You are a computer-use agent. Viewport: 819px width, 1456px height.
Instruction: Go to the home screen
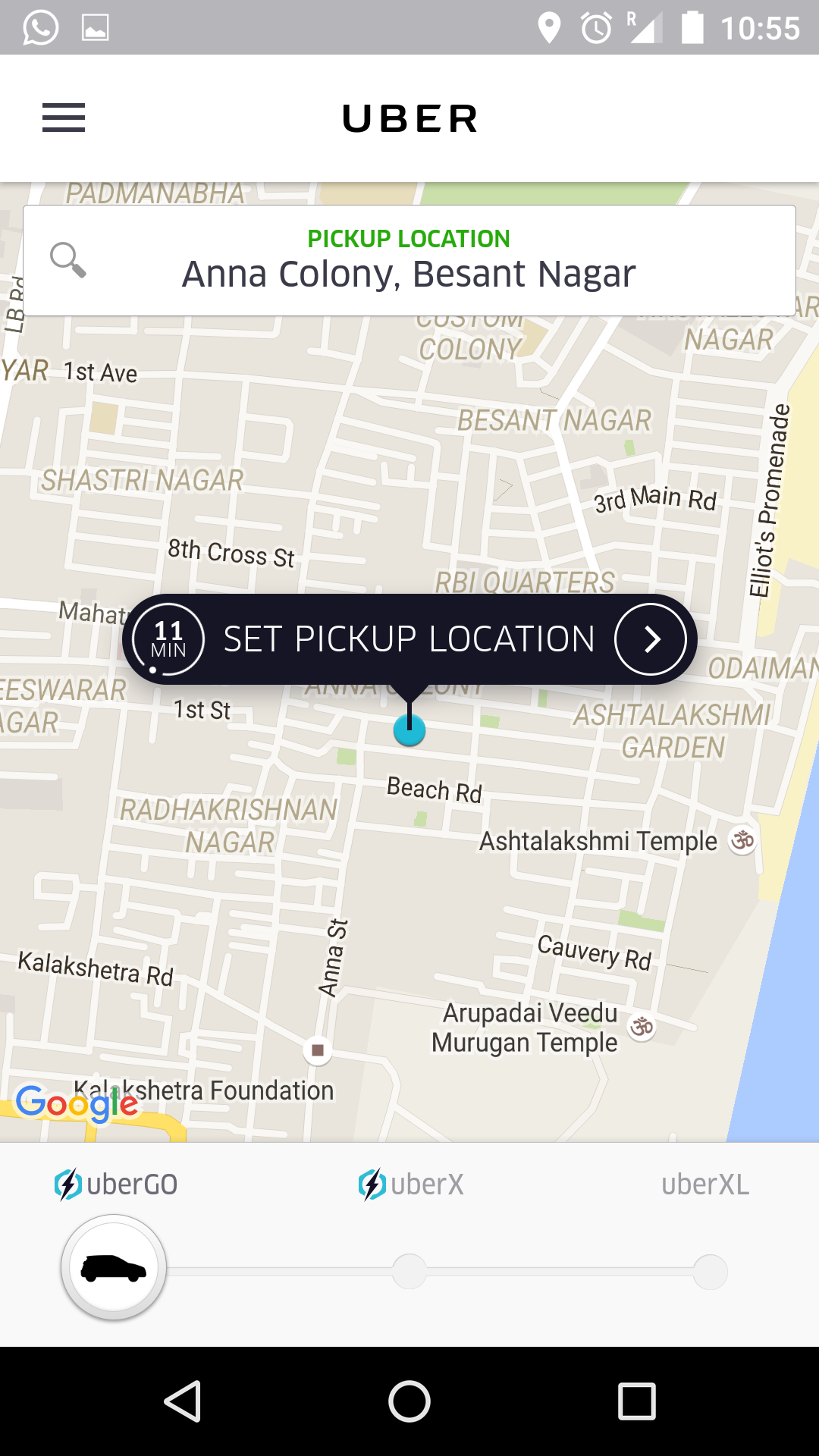[409, 1401]
